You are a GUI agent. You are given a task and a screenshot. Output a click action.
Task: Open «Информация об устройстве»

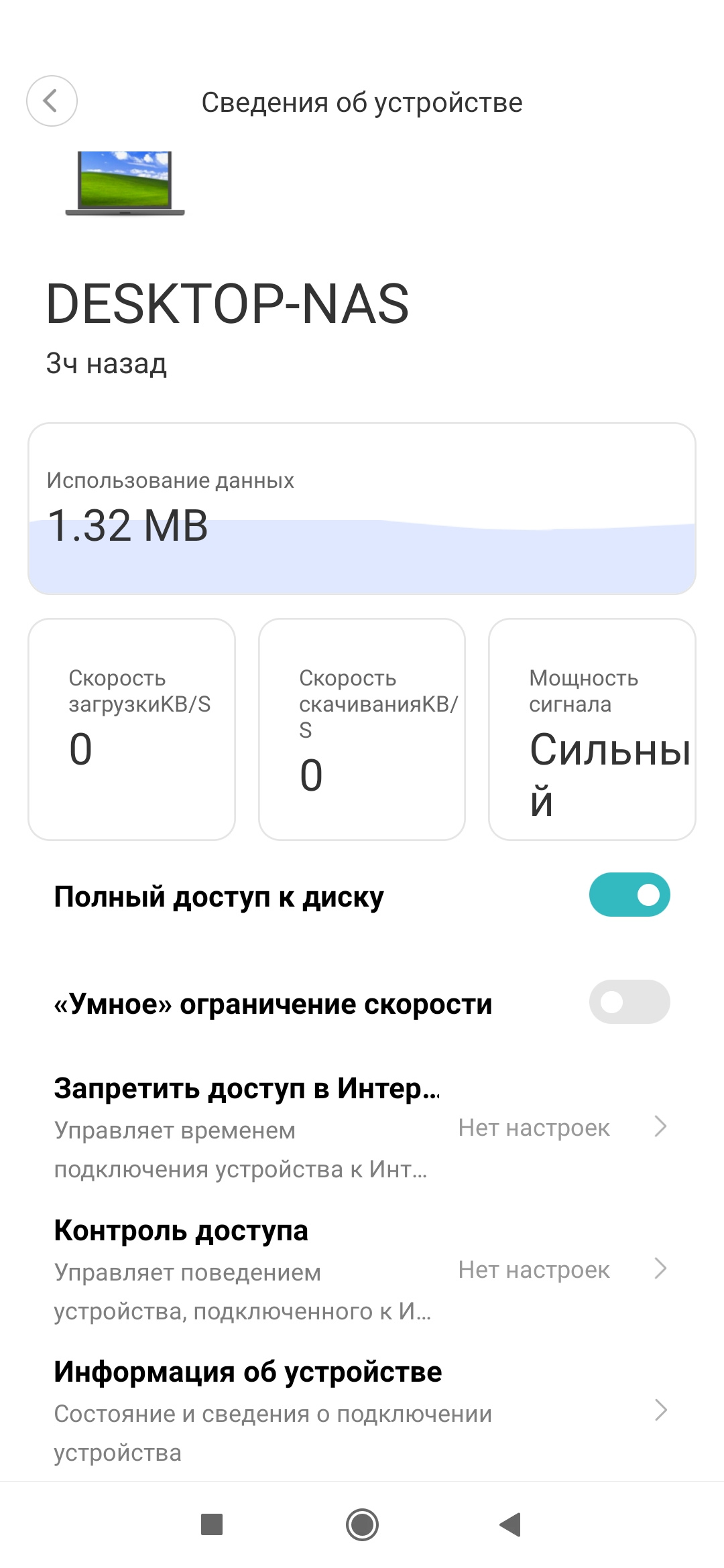click(x=362, y=1411)
